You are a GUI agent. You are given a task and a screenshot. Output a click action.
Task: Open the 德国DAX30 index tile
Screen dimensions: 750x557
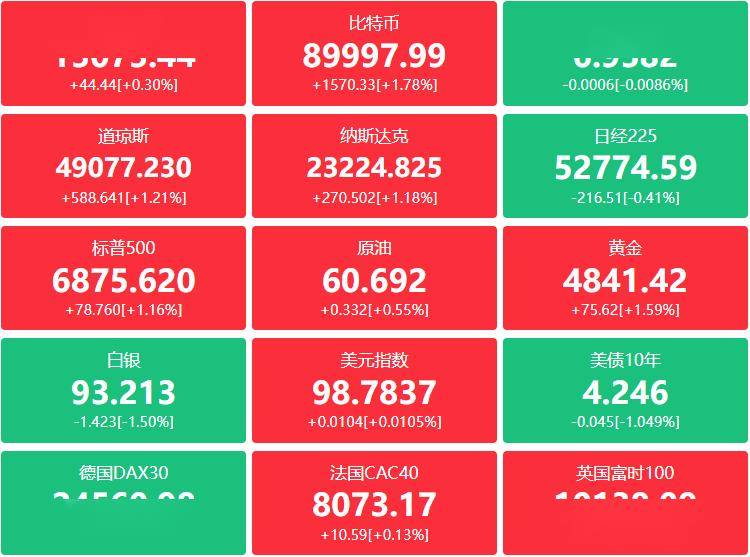pos(123,480)
